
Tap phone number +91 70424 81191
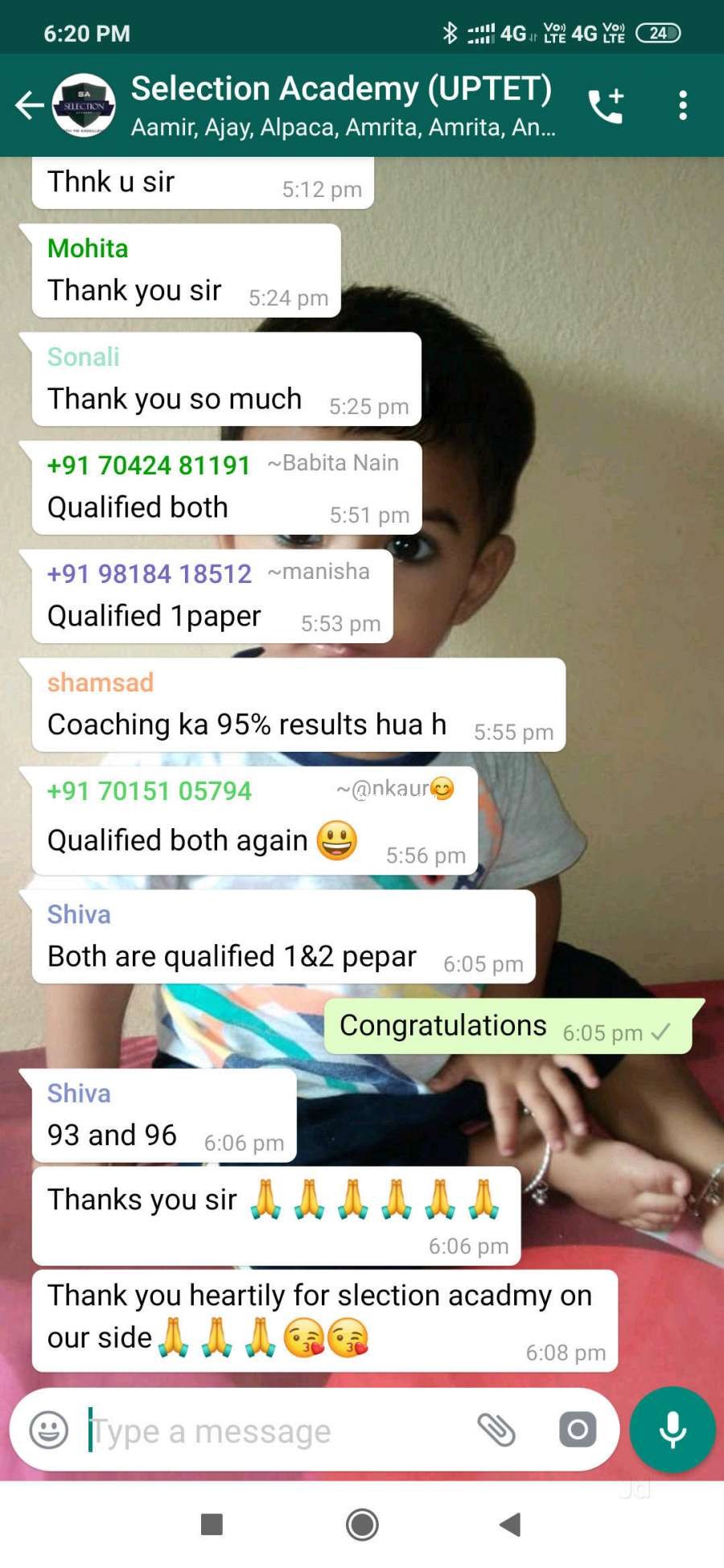149,465
